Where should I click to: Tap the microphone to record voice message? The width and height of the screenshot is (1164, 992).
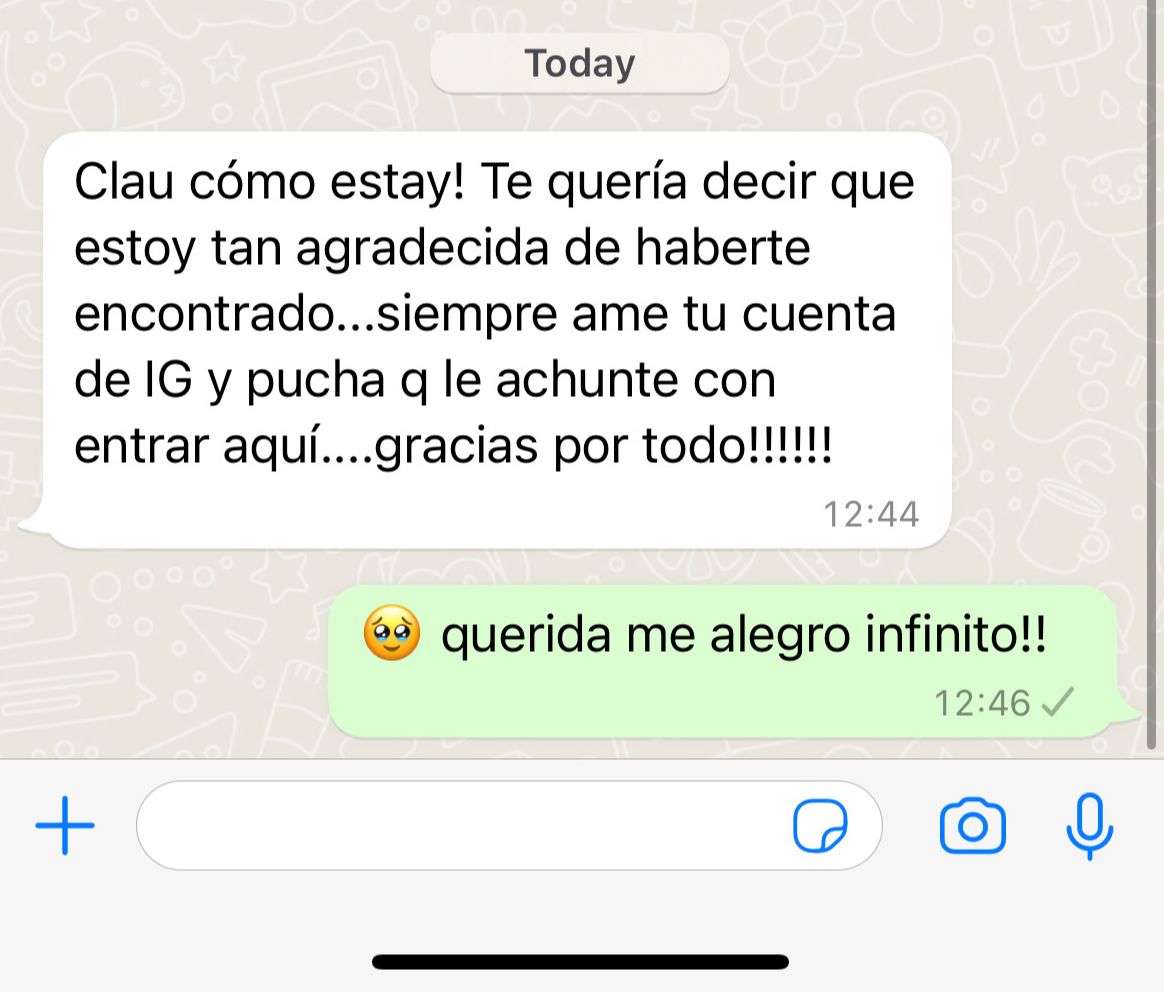click(1089, 826)
